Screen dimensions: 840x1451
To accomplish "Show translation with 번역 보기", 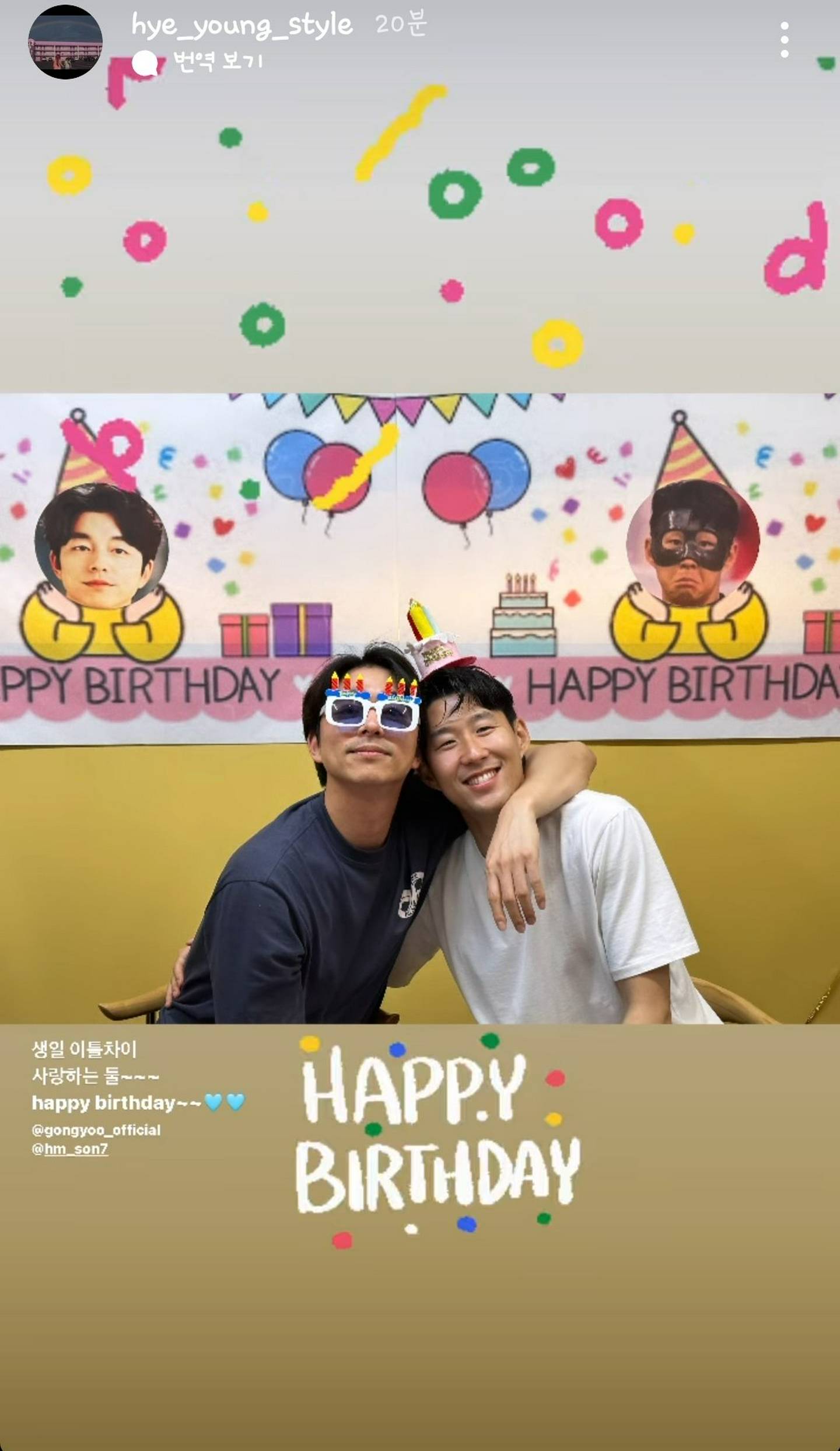I will click(218, 61).
